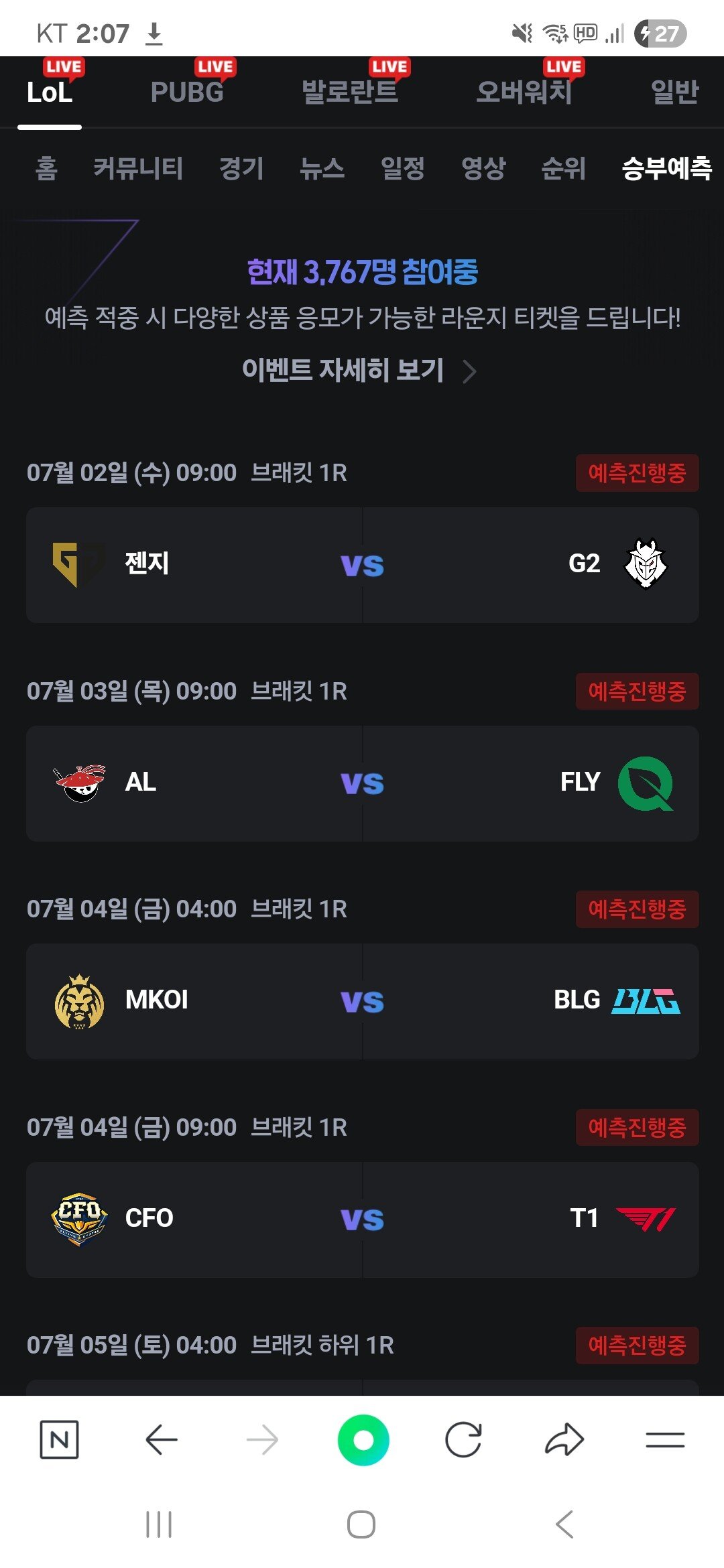Pick G2 in the 젠지 match
This screenshot has width=724, height=1568.
531,565
